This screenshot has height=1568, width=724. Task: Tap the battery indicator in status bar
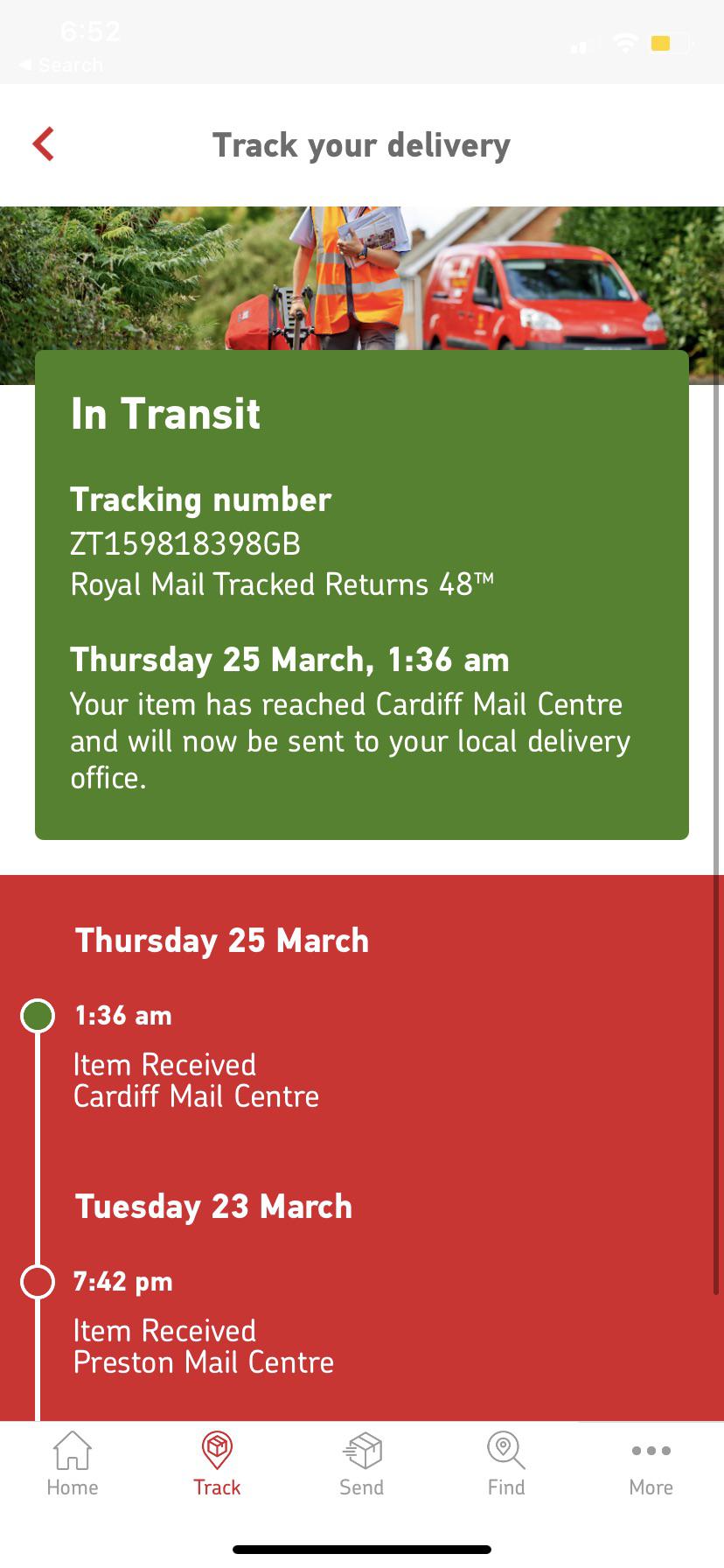pyautogui.click(x=667, y=42)
